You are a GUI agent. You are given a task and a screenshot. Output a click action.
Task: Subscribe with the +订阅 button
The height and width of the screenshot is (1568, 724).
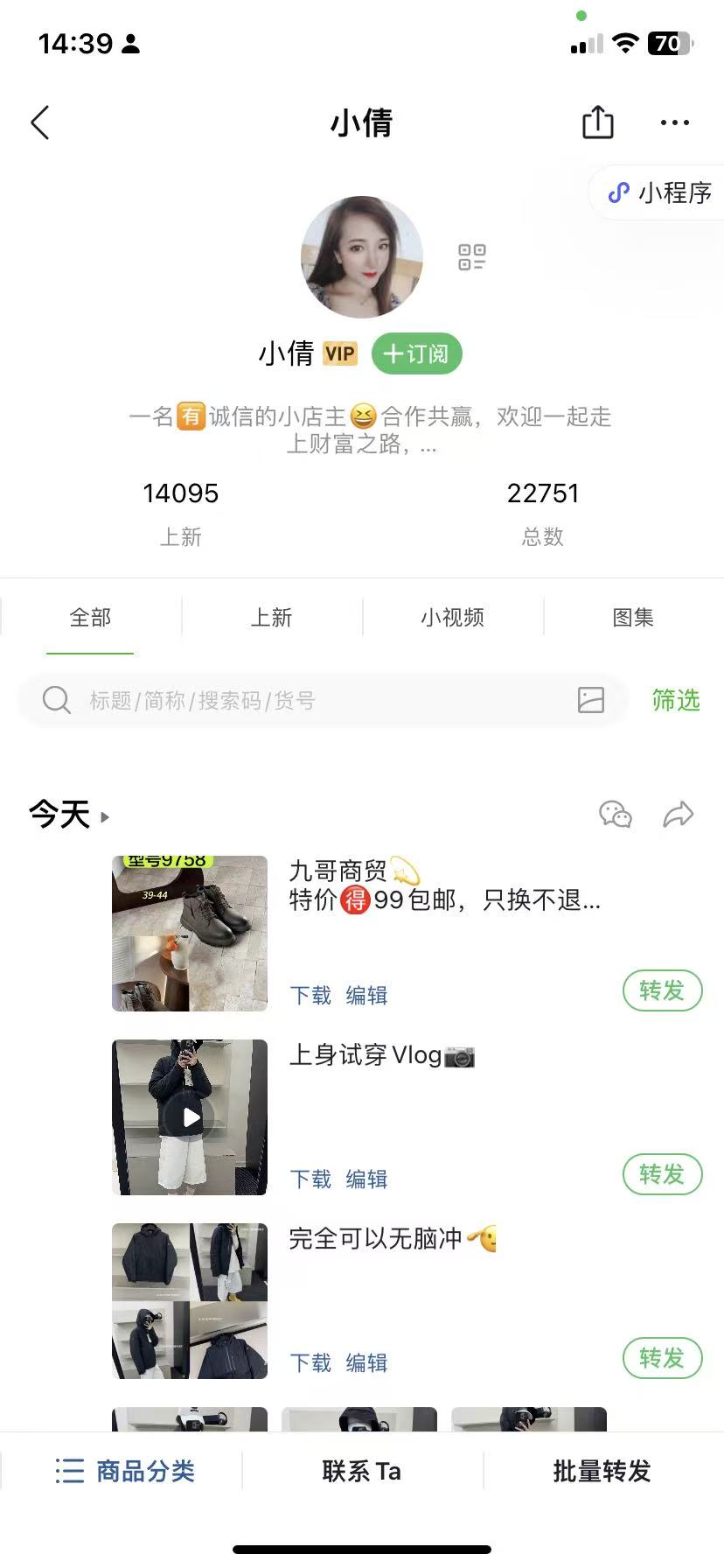(417, 354)
